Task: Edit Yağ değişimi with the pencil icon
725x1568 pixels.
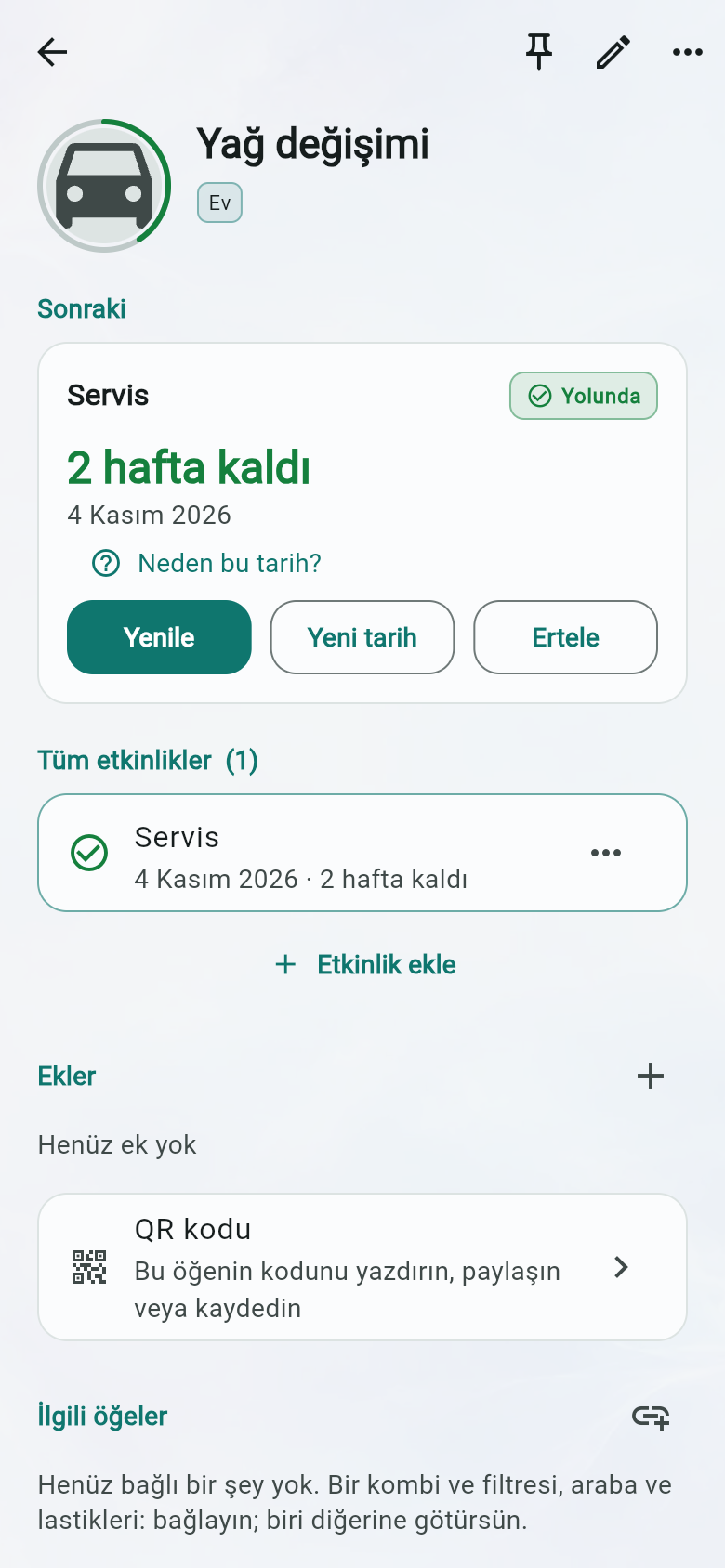Action: click(x=613, y=52)
